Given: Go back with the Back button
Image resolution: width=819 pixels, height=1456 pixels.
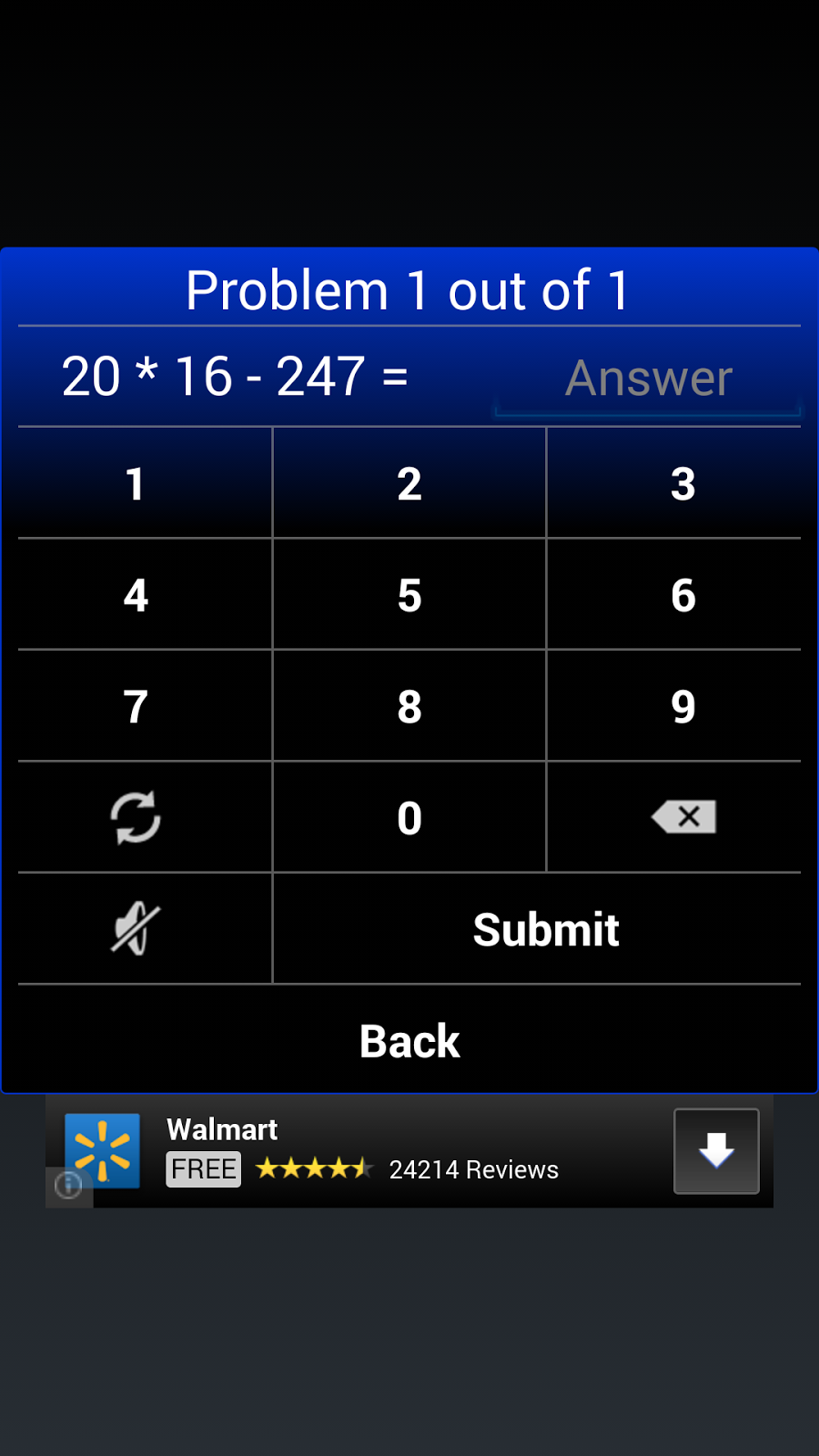Looking at the screenshot, I should (409, 1040).
